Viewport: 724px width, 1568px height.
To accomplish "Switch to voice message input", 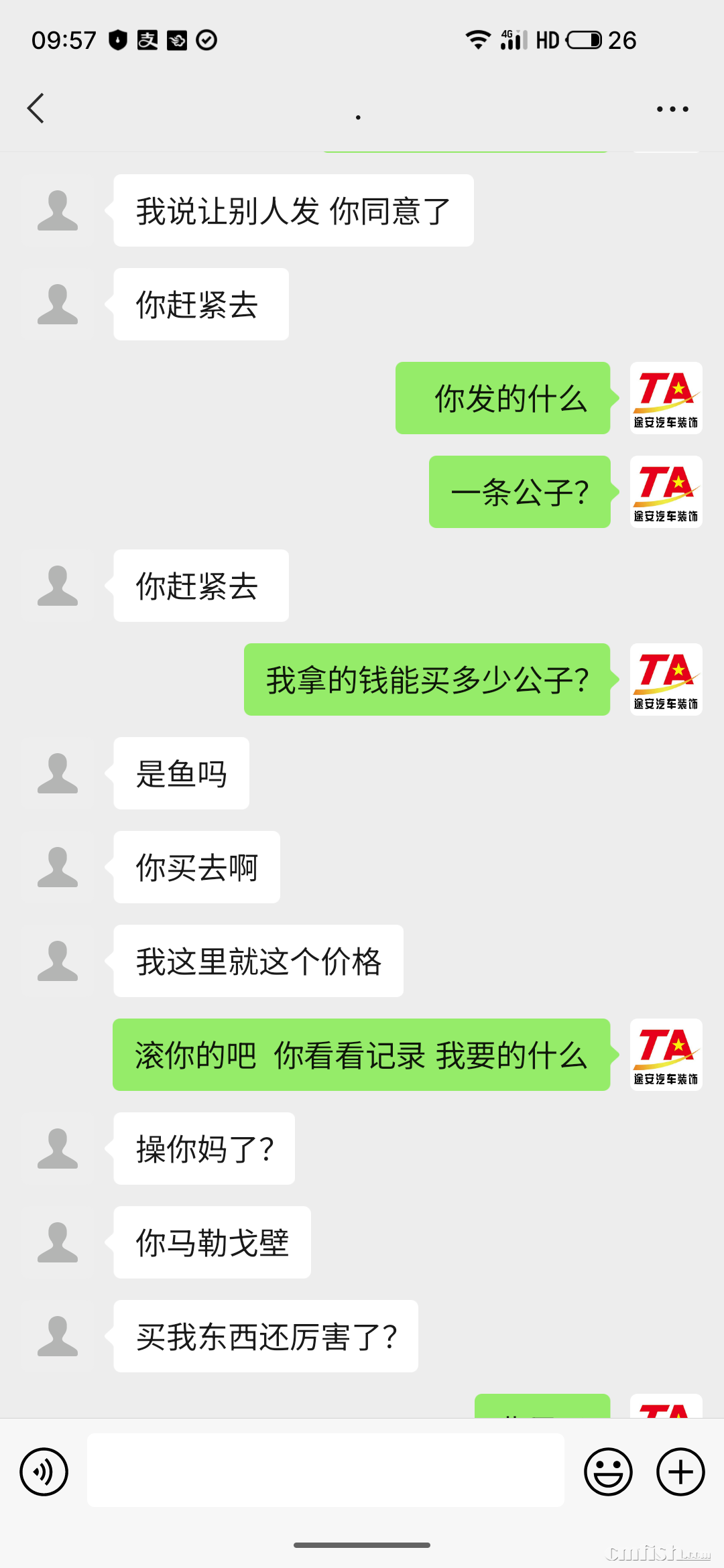I will pyautogui.click(x=44, y=1472).
